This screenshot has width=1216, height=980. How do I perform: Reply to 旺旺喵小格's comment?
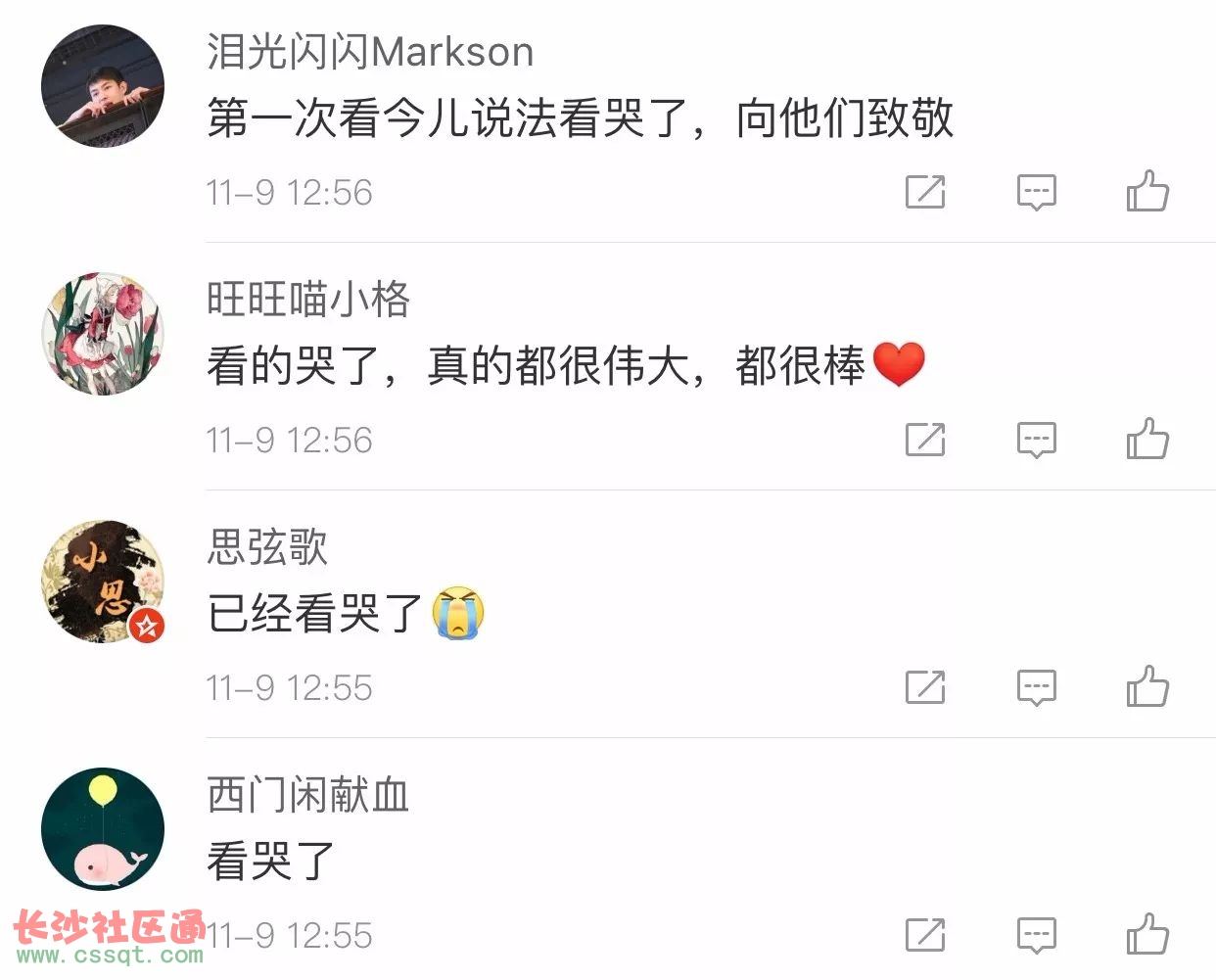(1036, 440)
